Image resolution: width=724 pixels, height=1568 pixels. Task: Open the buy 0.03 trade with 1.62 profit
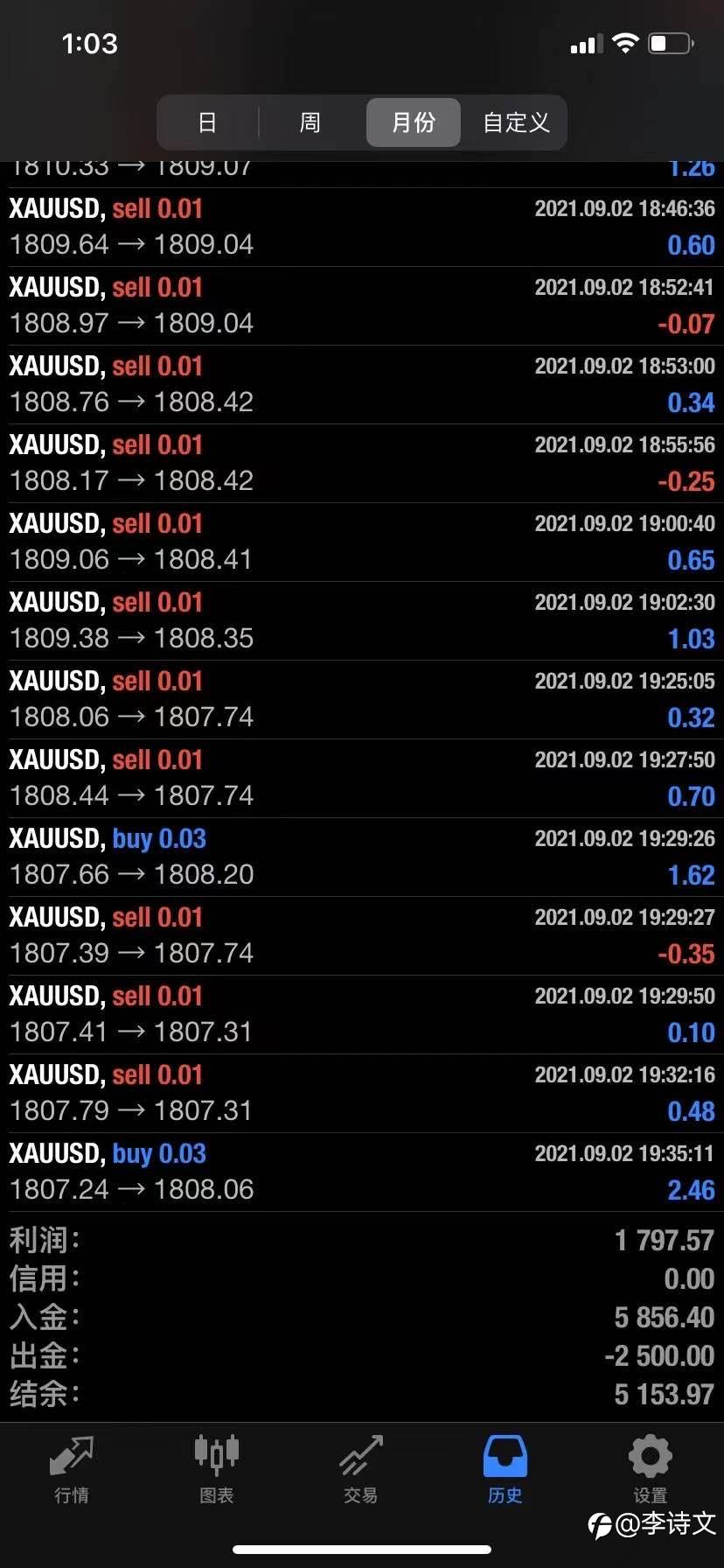tap(362, 857)
